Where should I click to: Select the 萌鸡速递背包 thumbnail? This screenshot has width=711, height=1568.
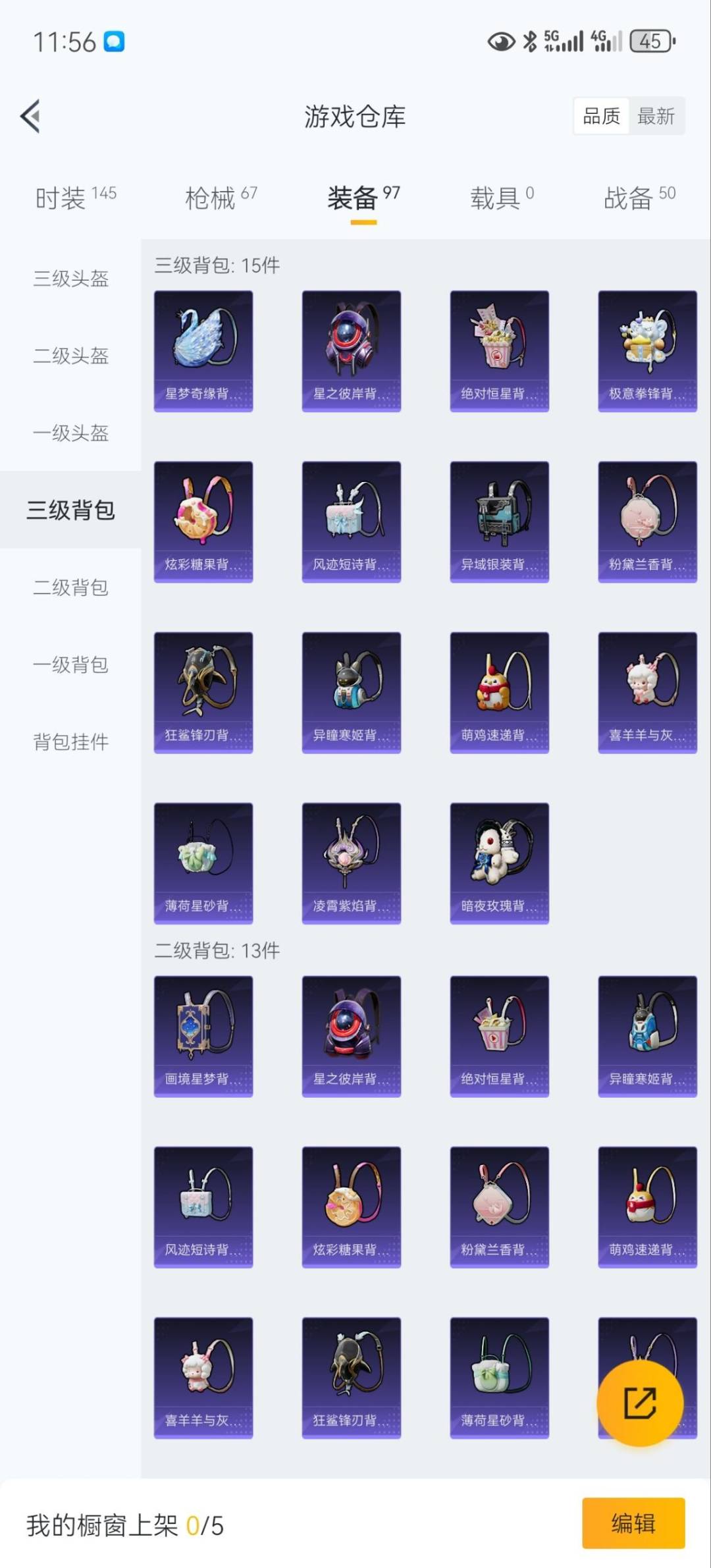[499, 691]
